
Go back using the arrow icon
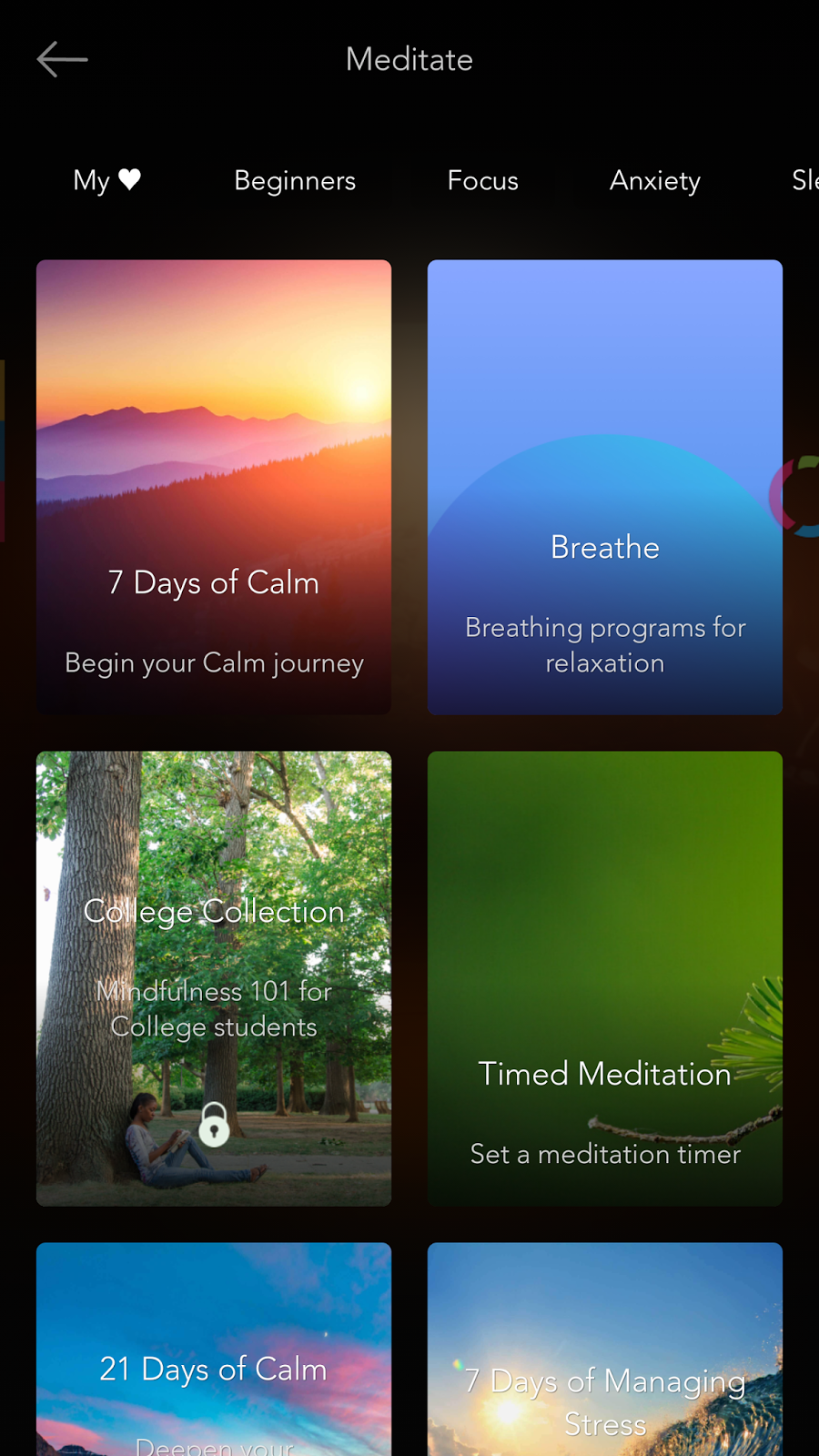point(62,60)
